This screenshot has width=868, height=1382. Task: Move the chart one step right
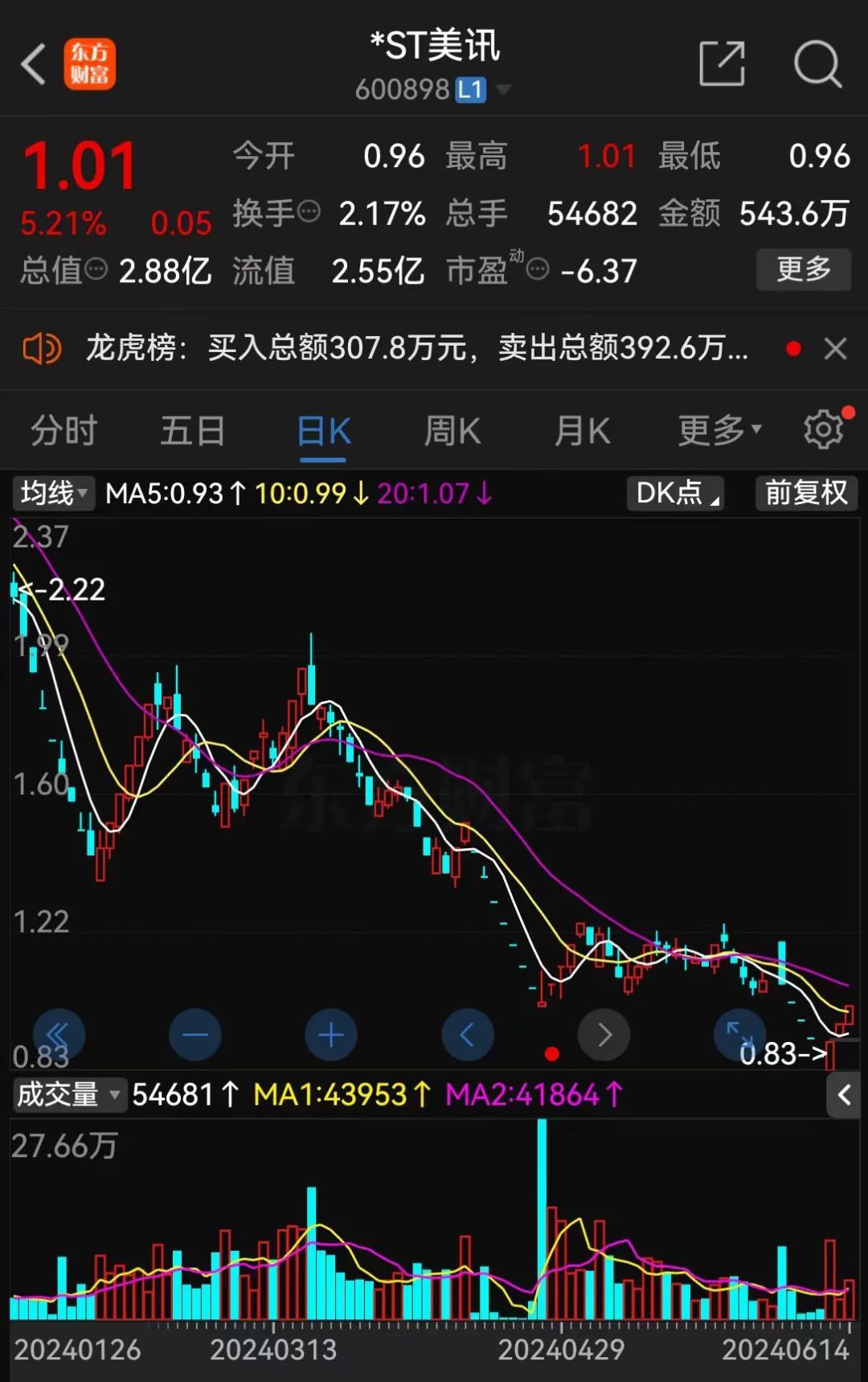click(604, 1035)
